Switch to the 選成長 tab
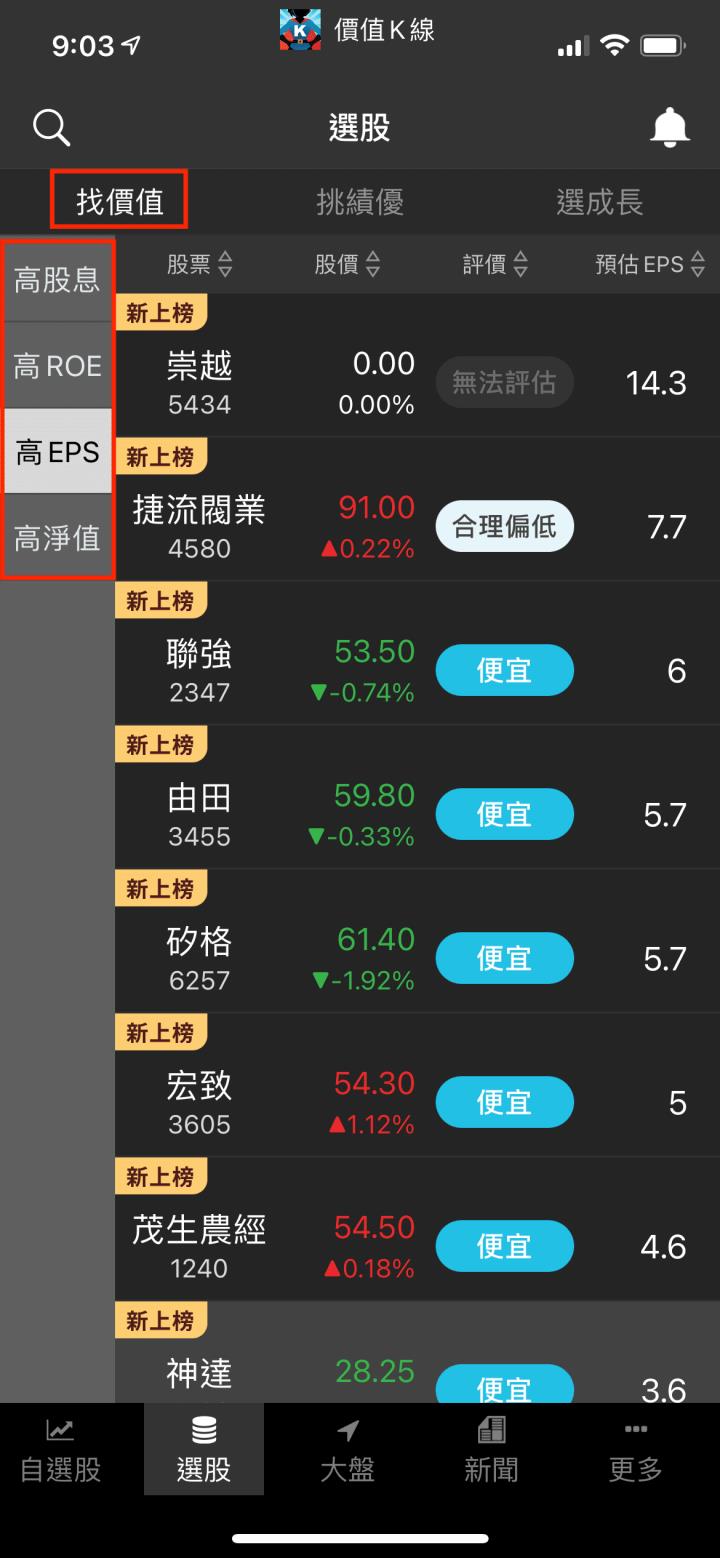The image size is (720, 1558). click(x=599, y=202)
